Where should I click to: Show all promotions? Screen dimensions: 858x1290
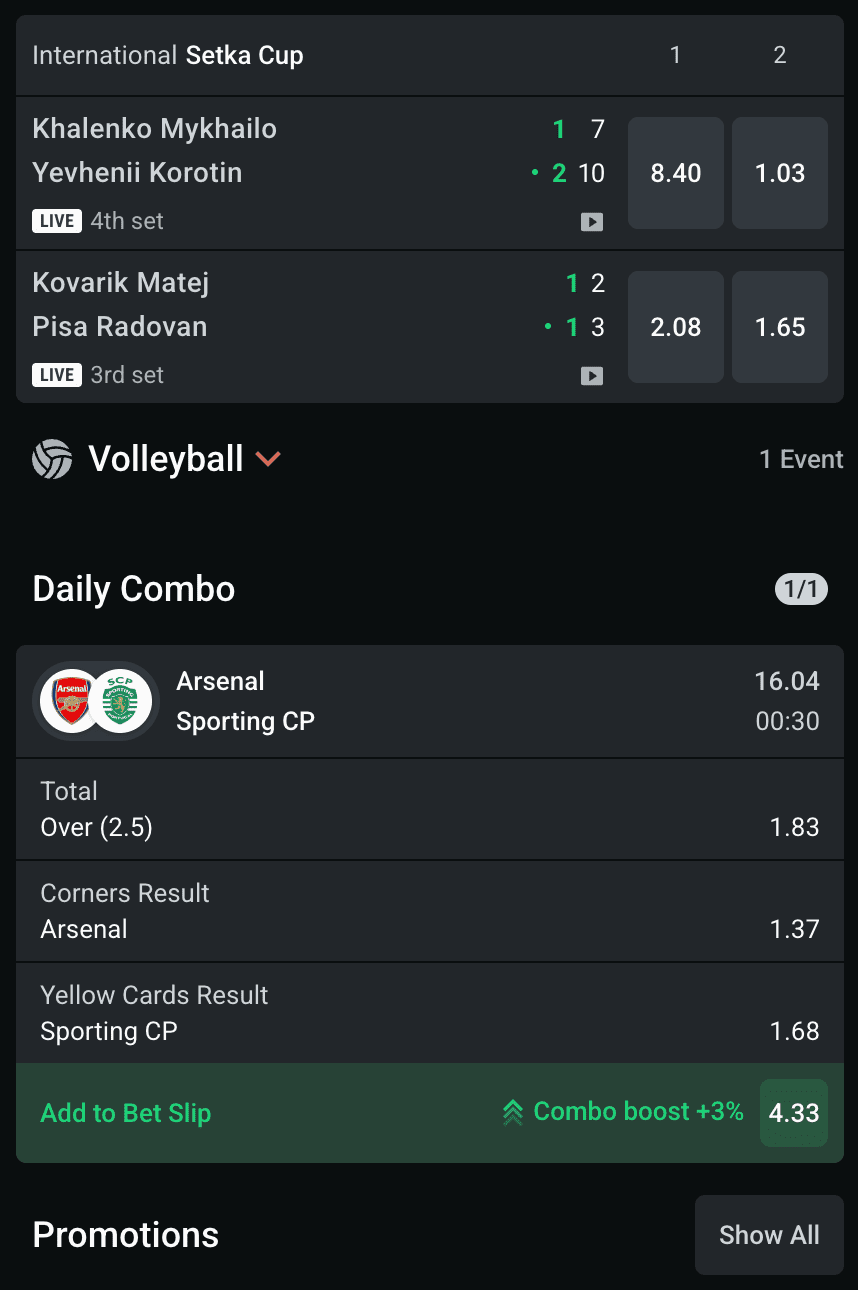coord(768,1235)
